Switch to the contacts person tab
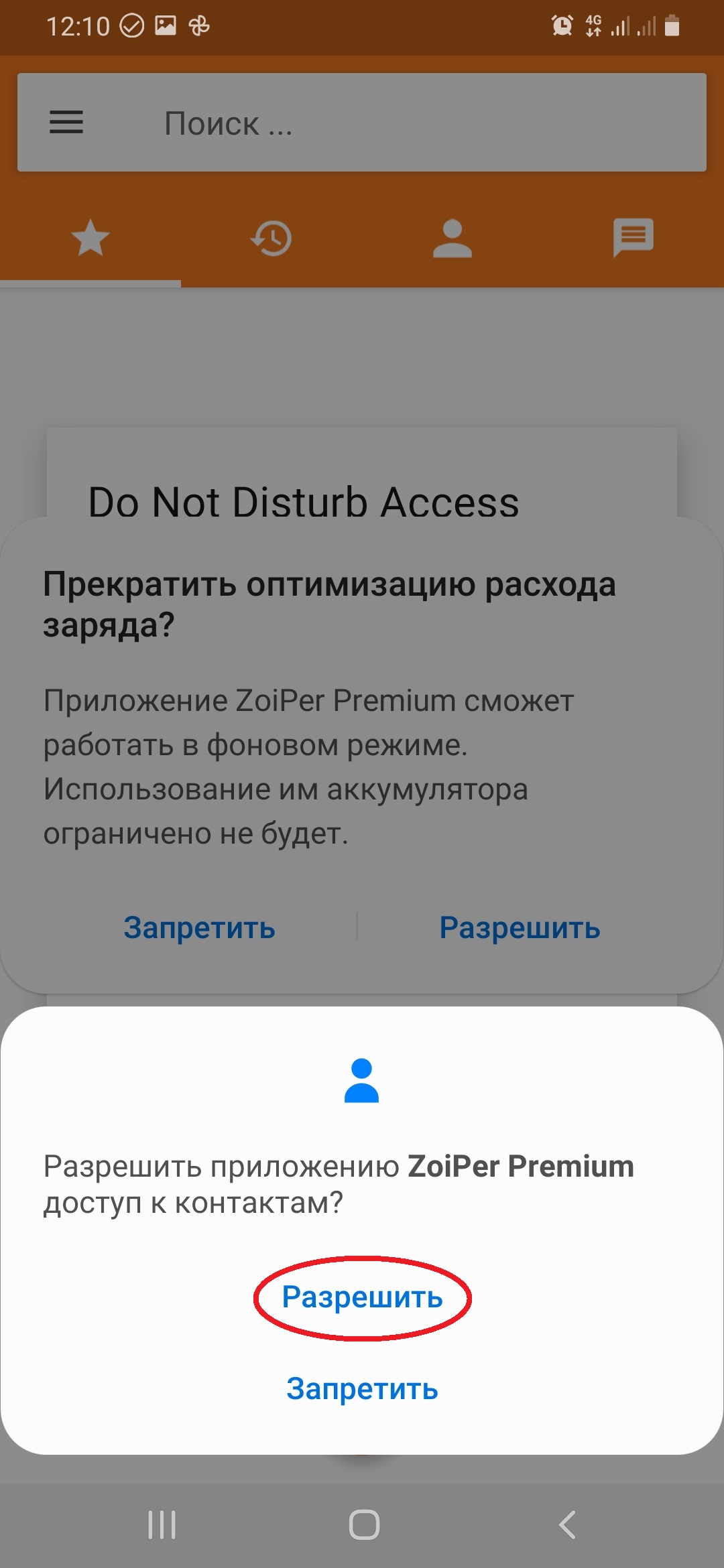This screenshot has width=724, height=1568. pos(452,239)
